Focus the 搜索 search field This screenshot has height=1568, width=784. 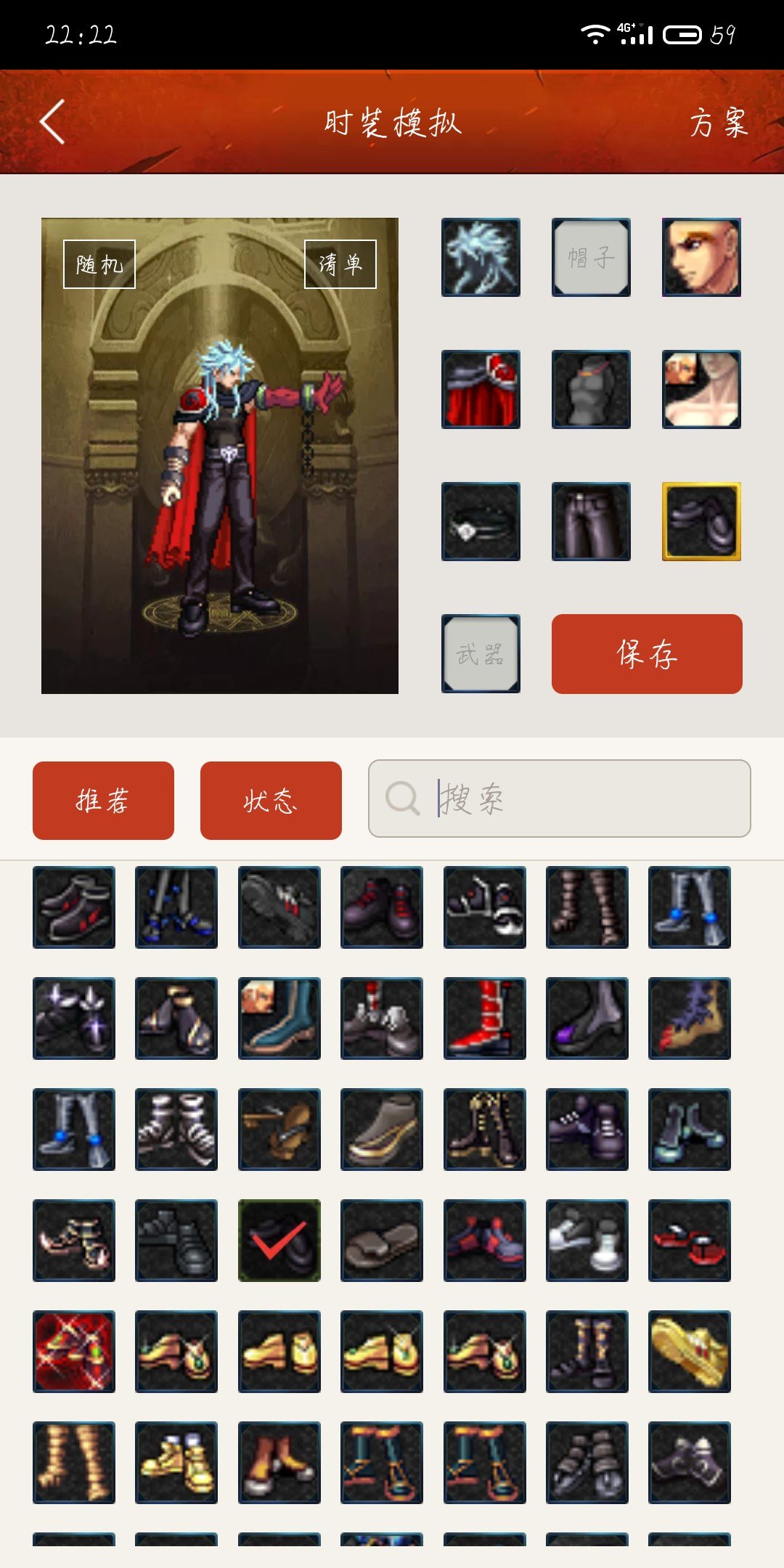(x=559, y=799)
